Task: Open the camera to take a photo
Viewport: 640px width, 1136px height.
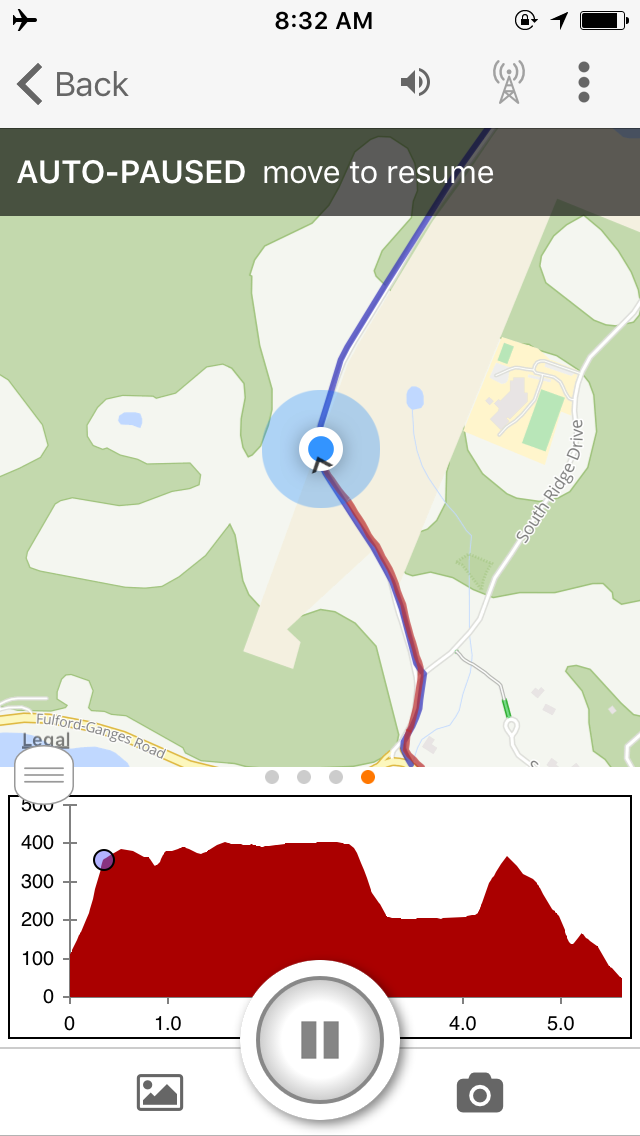Action: pos(480,1093)
